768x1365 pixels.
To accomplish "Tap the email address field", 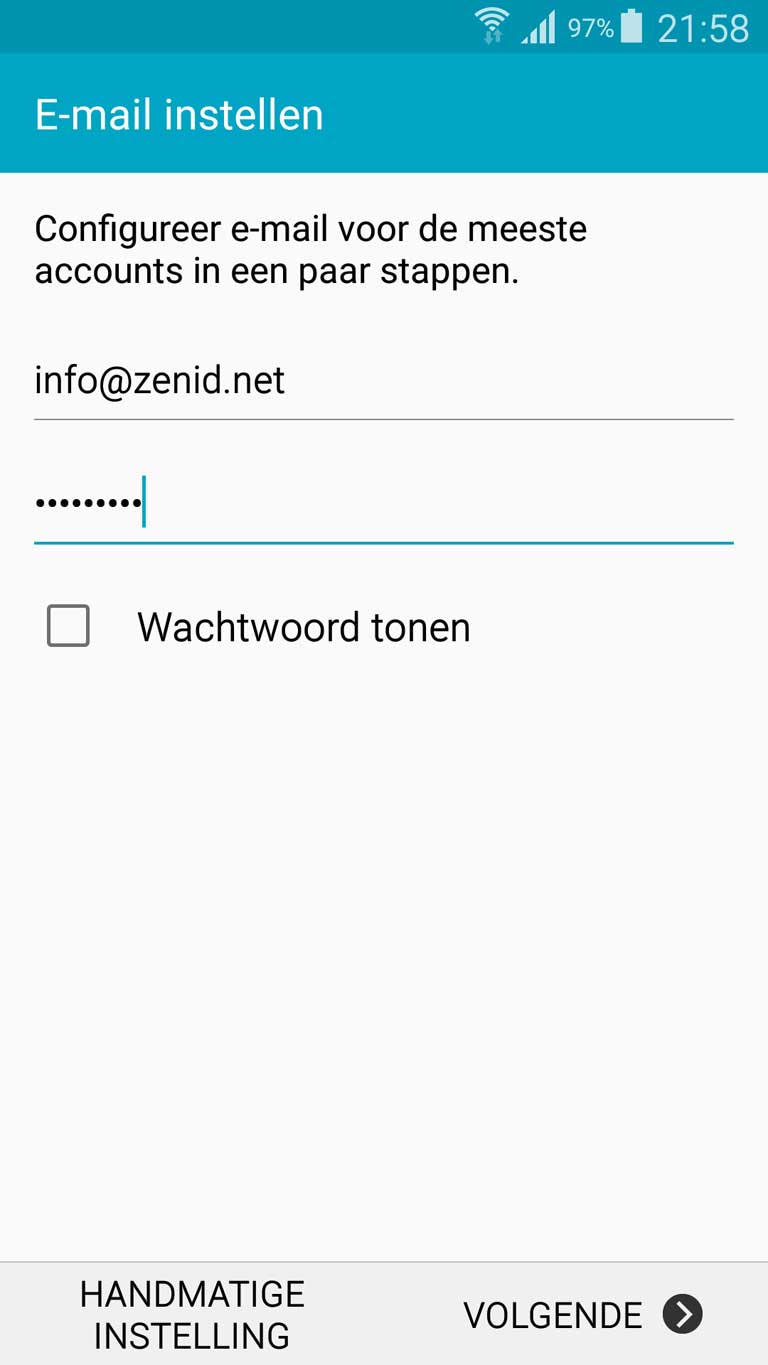I will pos(384,381).
